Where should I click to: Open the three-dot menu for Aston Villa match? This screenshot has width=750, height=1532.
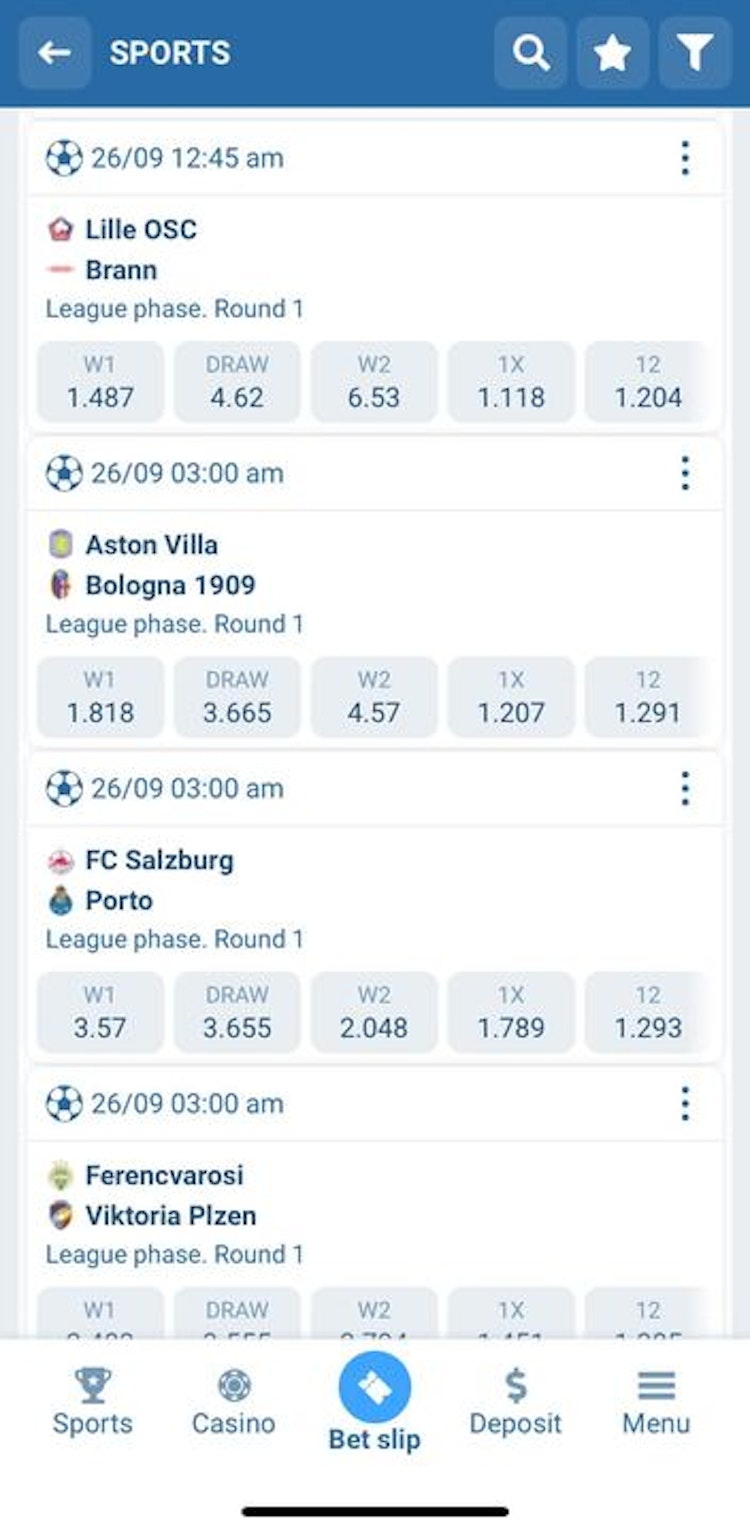(685, 473)
